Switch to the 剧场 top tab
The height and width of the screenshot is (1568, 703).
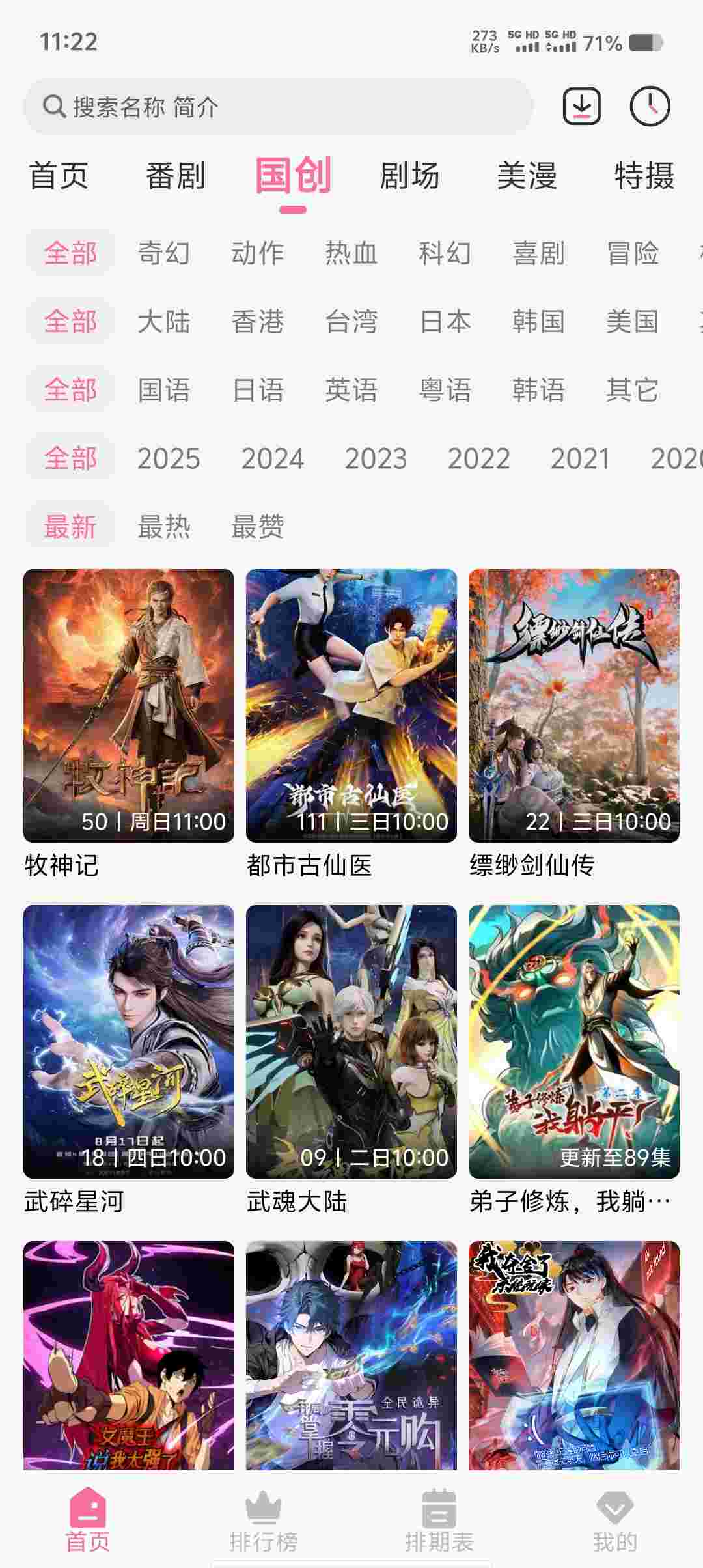409,176
